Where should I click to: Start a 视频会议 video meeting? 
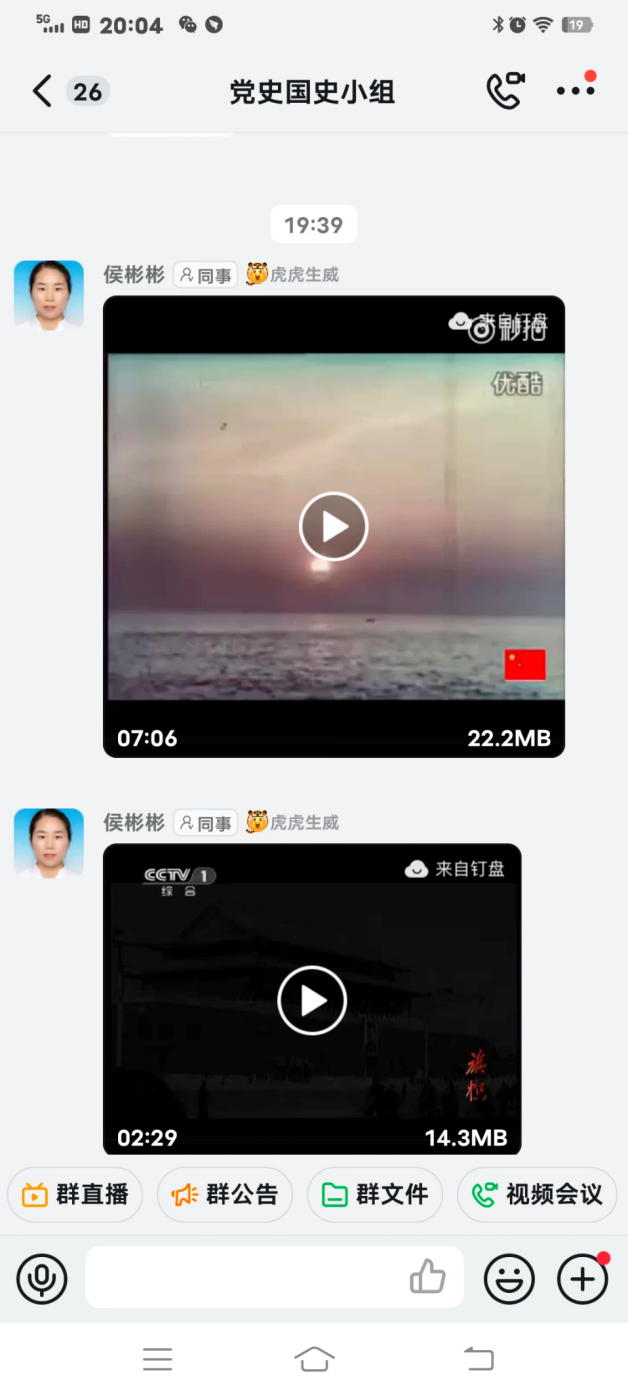[x=537, y=1194]
